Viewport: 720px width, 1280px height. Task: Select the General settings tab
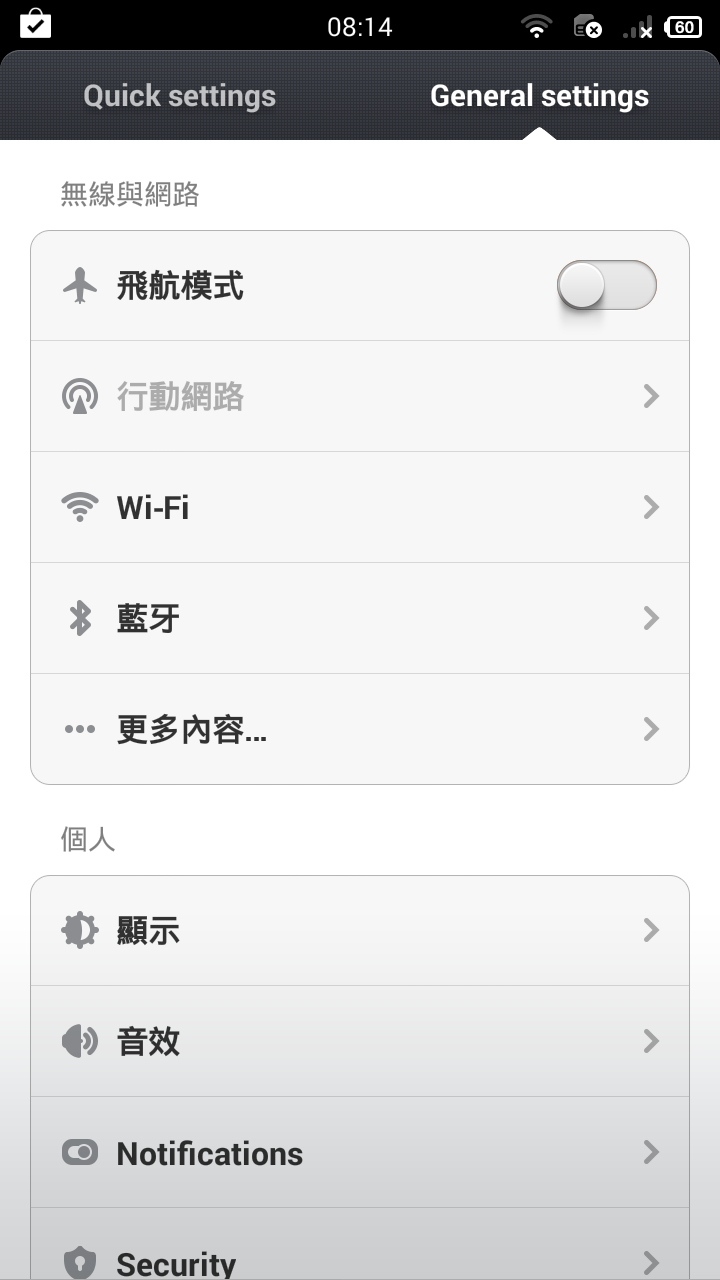tap(540, 96)
